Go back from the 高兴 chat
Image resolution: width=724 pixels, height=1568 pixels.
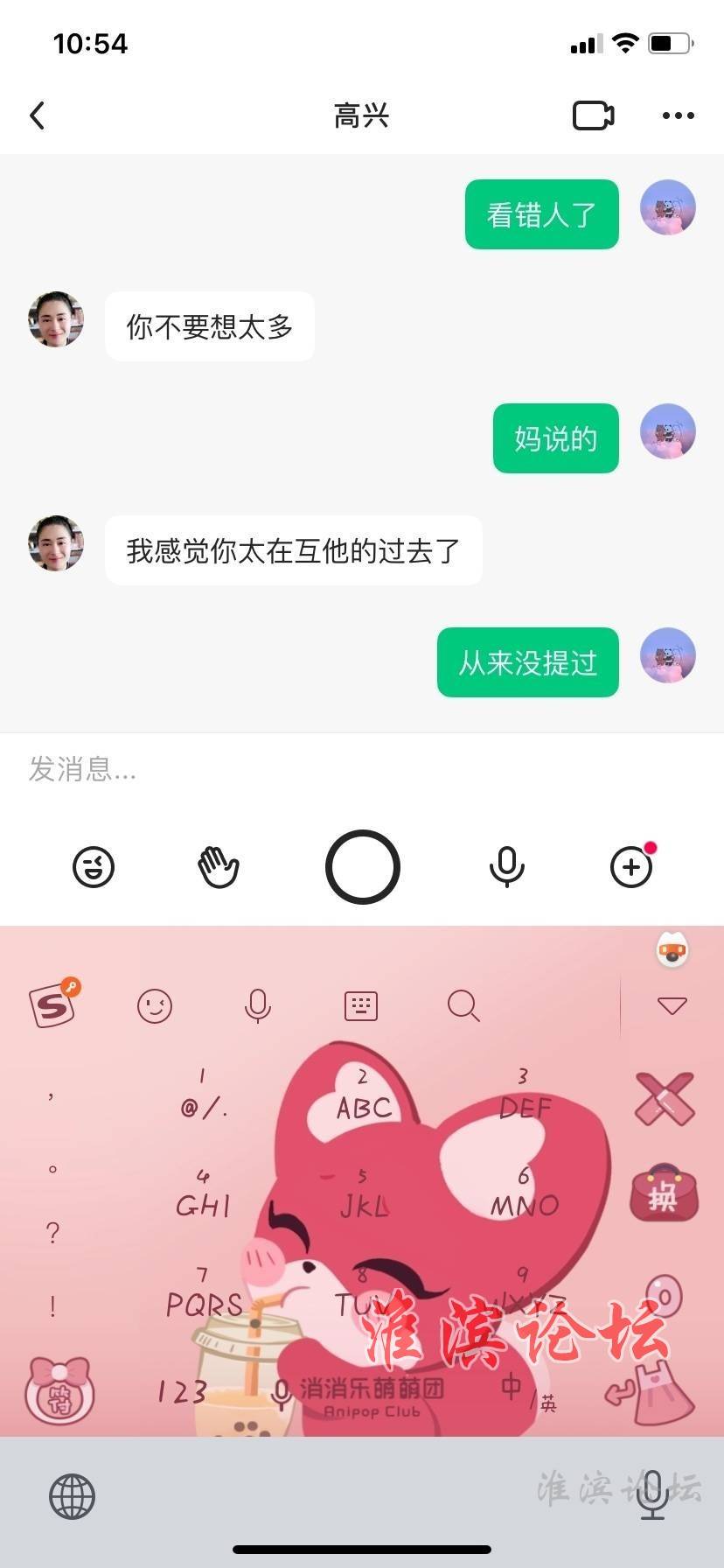[x=38, y=115]
